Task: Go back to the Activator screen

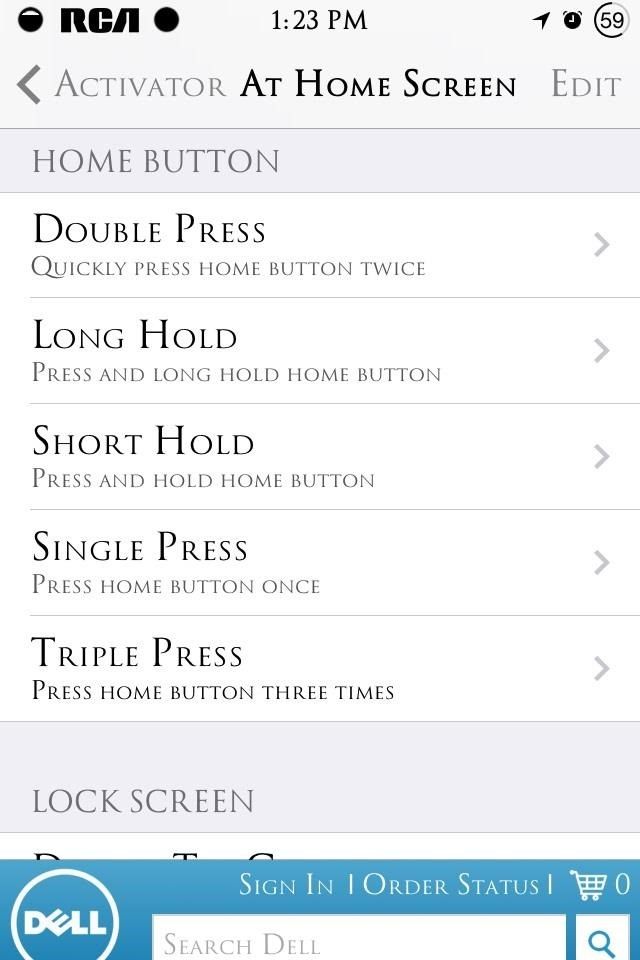Action: (120, 85)
